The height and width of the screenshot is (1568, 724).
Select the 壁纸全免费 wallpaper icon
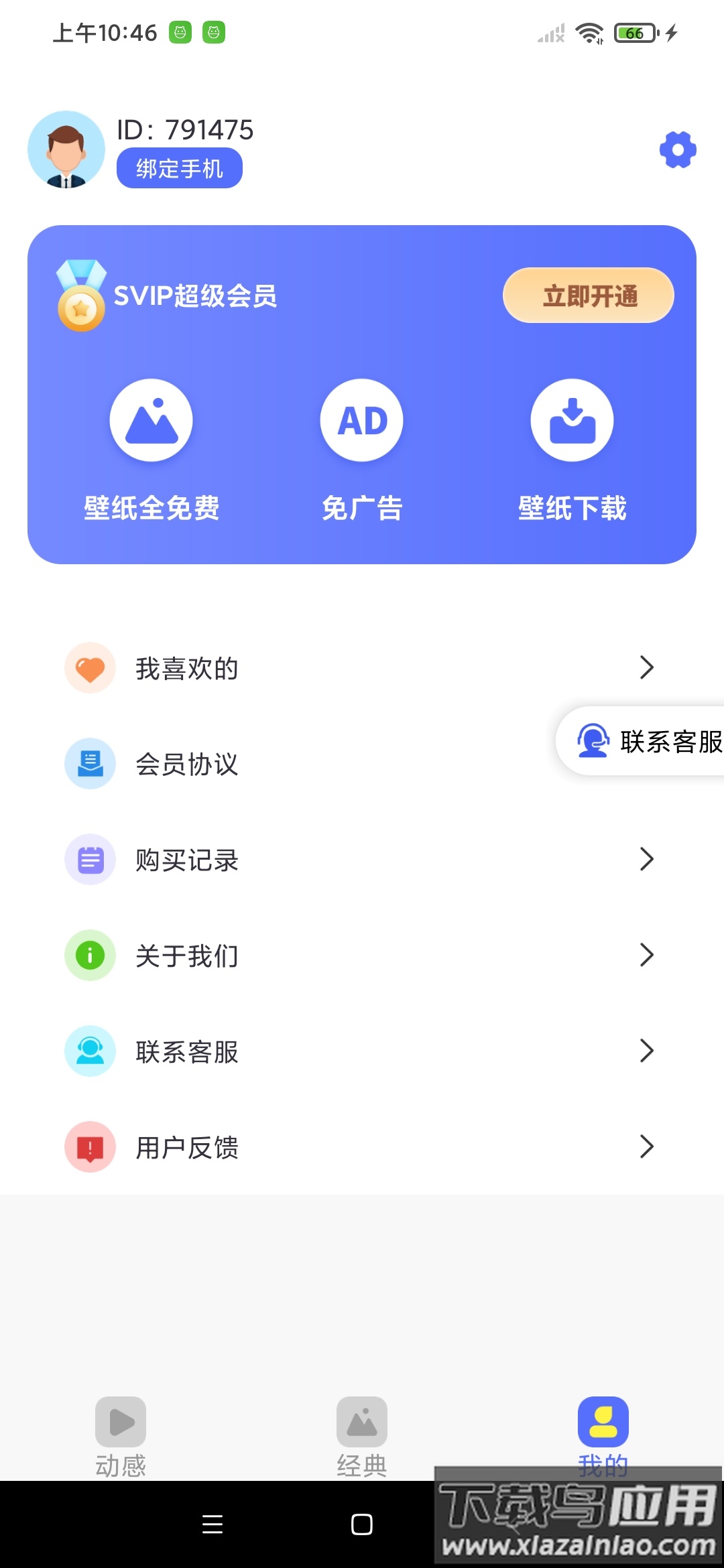pyautogui.click(x=151, y=420)
